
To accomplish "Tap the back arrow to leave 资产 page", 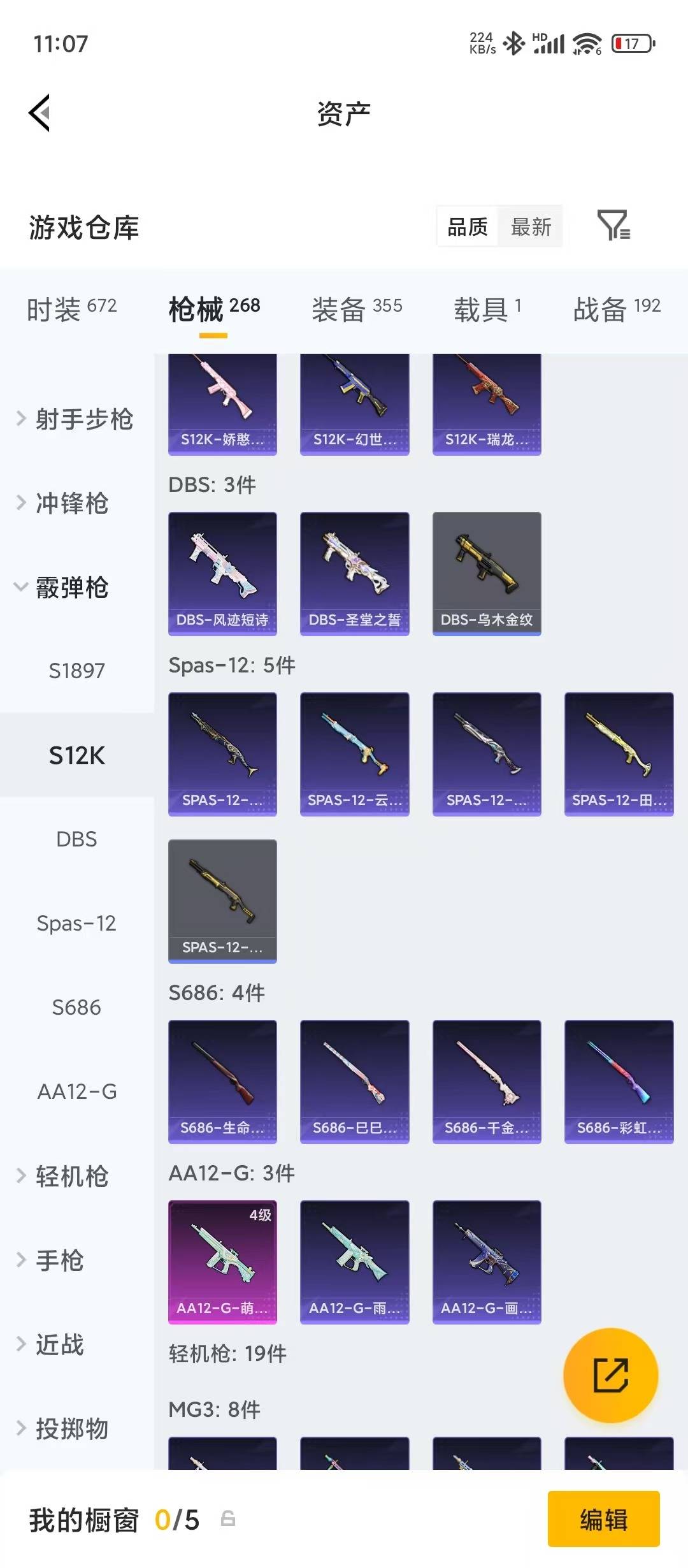I will tap(39, 112).
